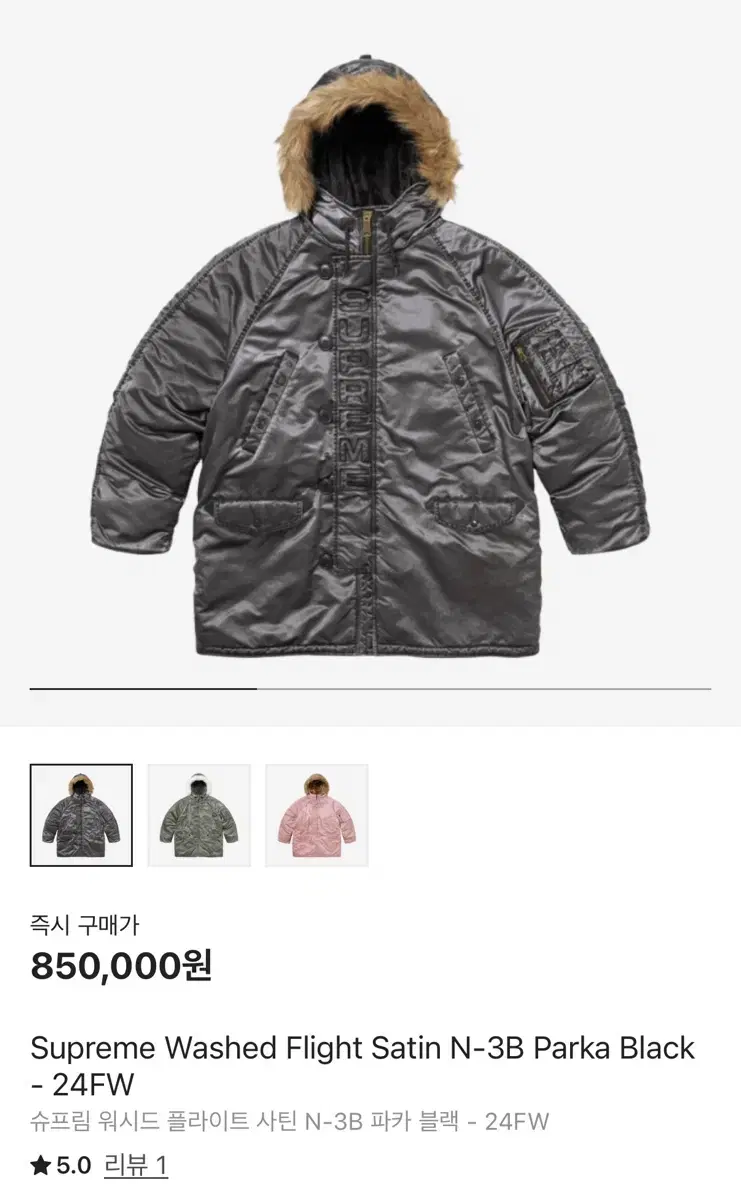Click the 5.0 rating score
The height and width of the screenshot is (1200, 741).
coord(72,1166)
